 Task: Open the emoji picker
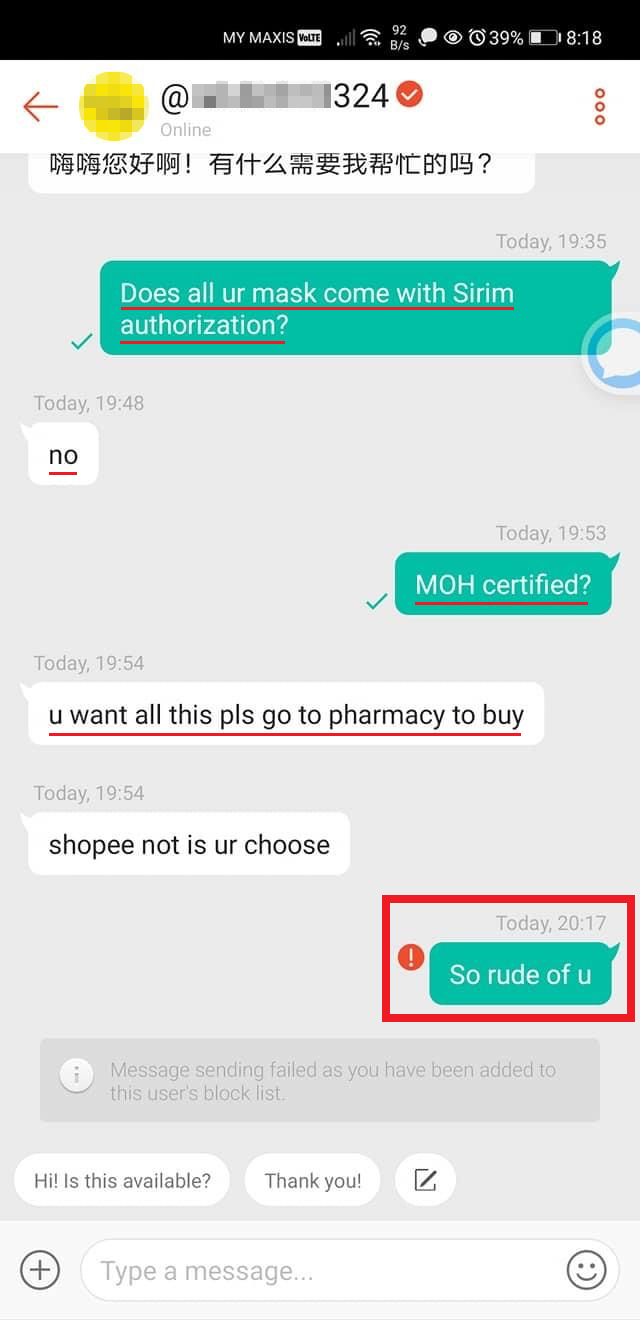click(586, 1271)
